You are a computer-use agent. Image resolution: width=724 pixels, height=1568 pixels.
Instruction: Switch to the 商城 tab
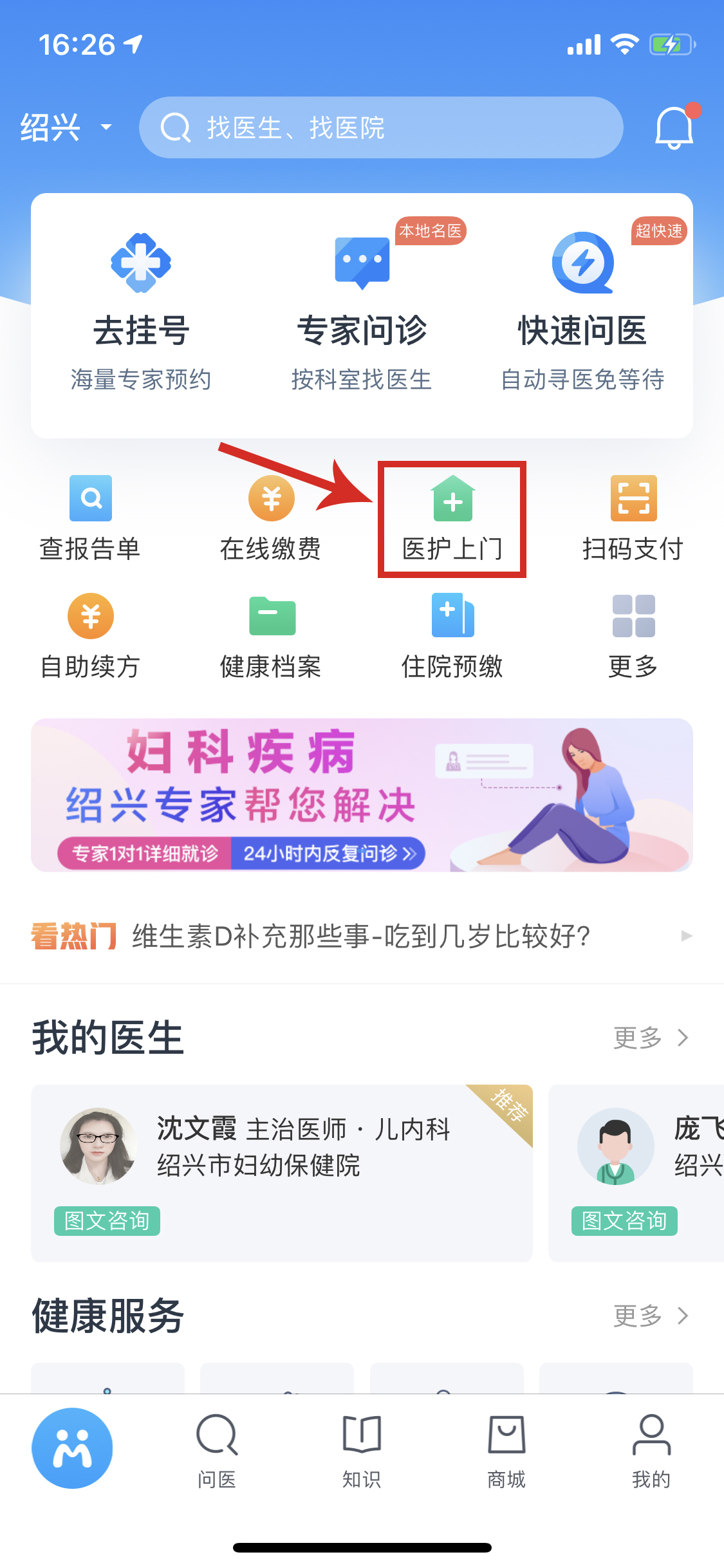tap(506, 1450)
